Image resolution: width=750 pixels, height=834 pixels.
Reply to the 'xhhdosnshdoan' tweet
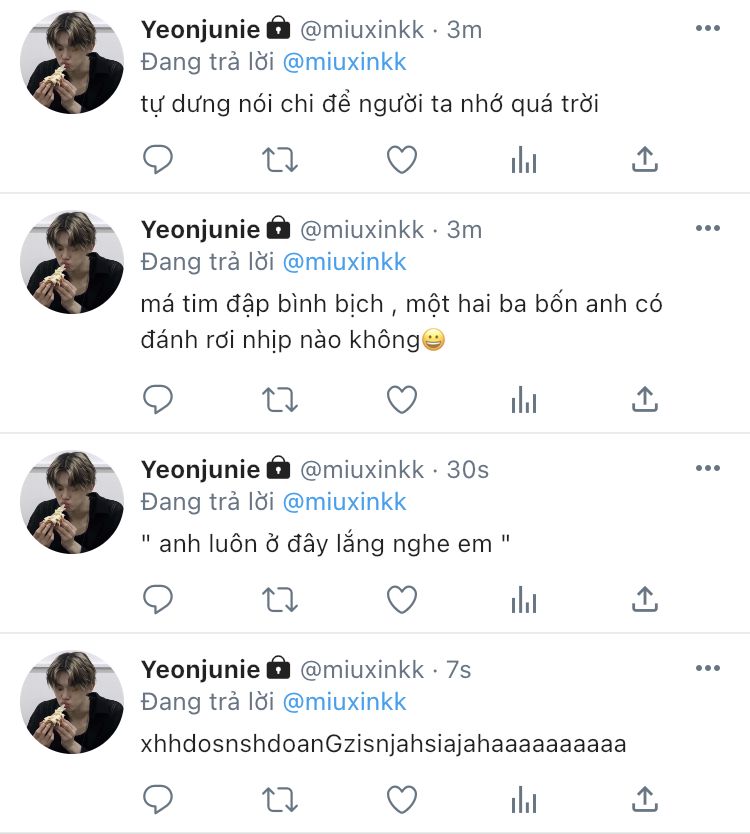tap(158, 799)
